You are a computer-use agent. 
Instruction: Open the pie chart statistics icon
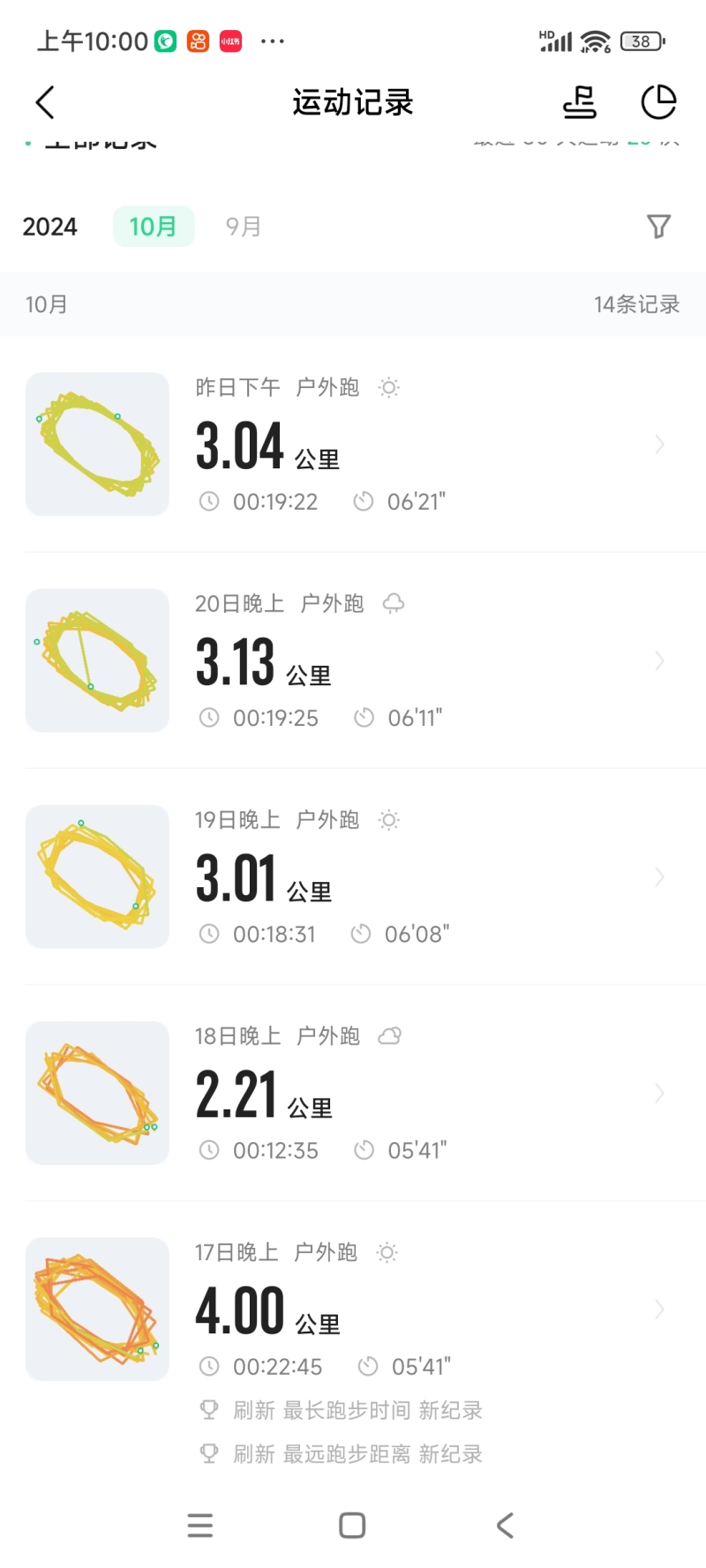[658, 102]
